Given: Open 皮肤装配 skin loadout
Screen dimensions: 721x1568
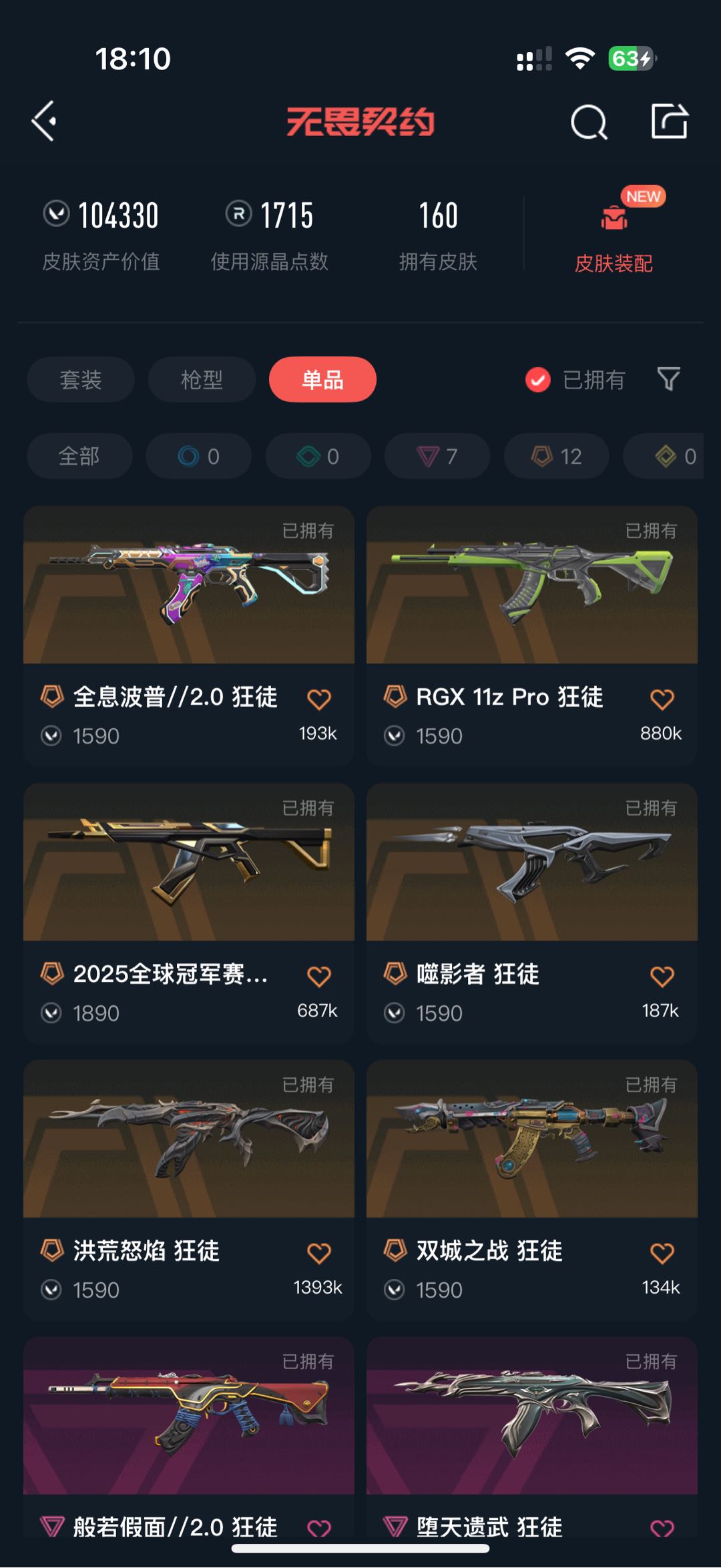Looking at the screenshot, I should 614,232.
